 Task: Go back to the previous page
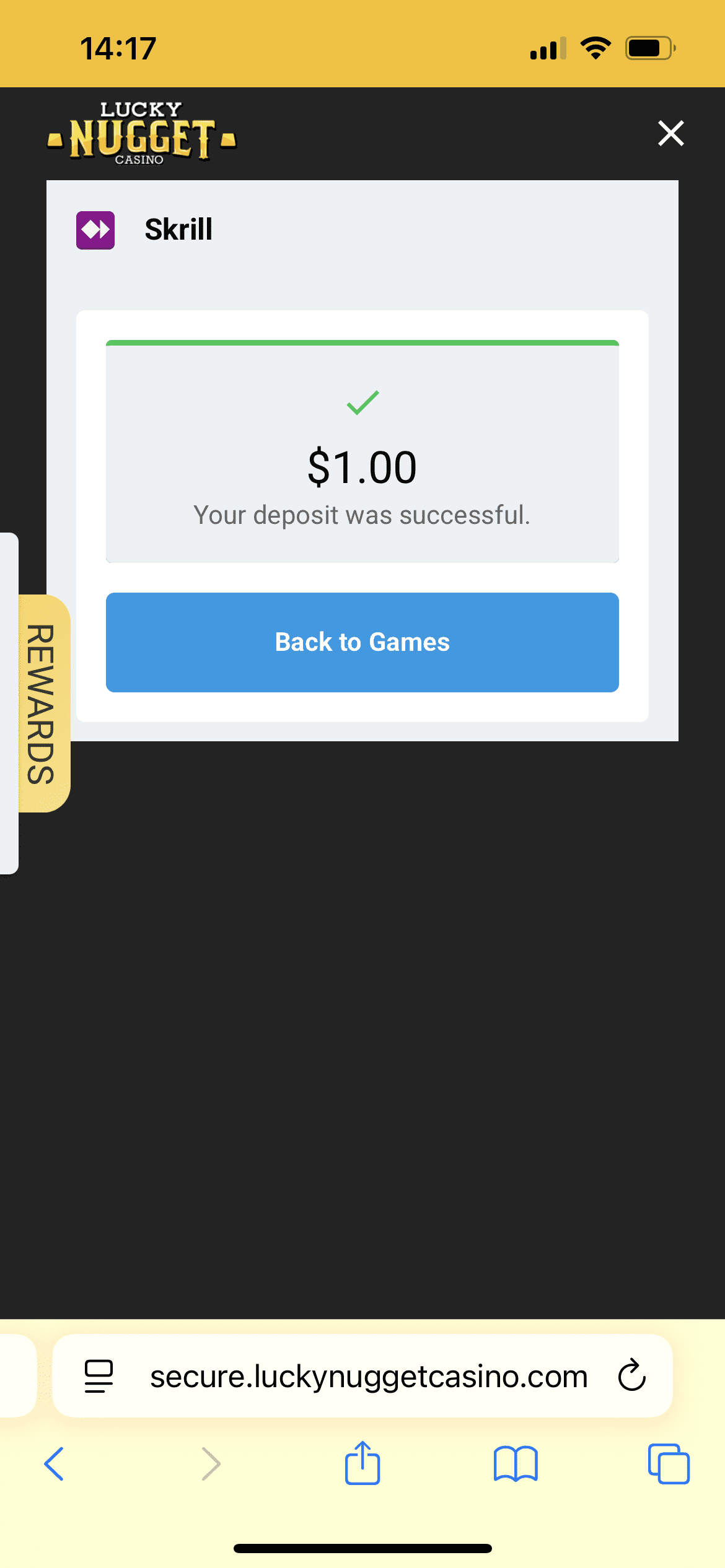[x=55, y=1464]
